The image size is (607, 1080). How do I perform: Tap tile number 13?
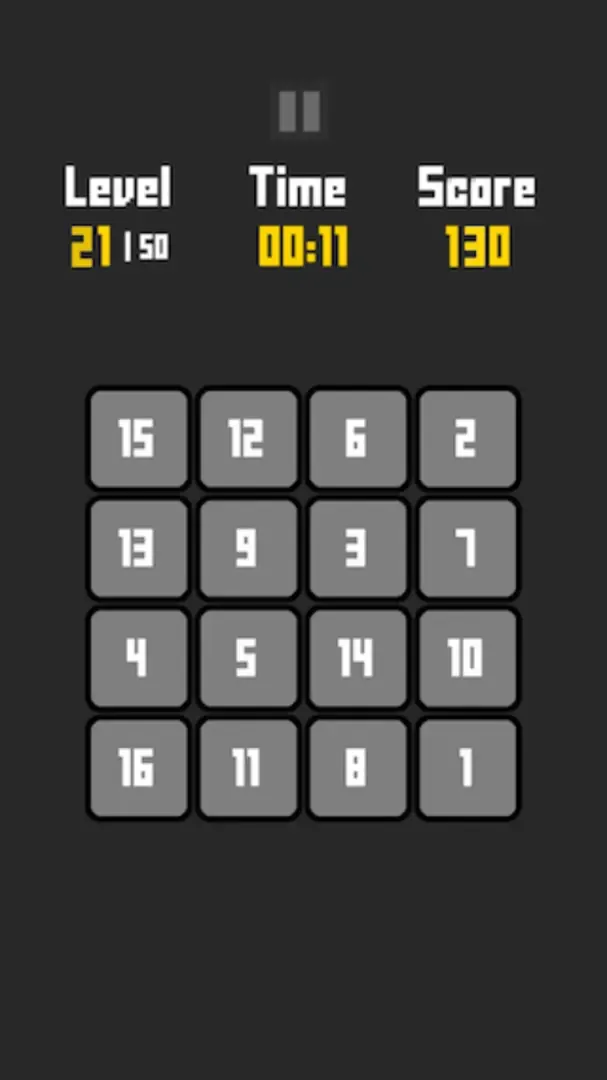coord(138,548)
